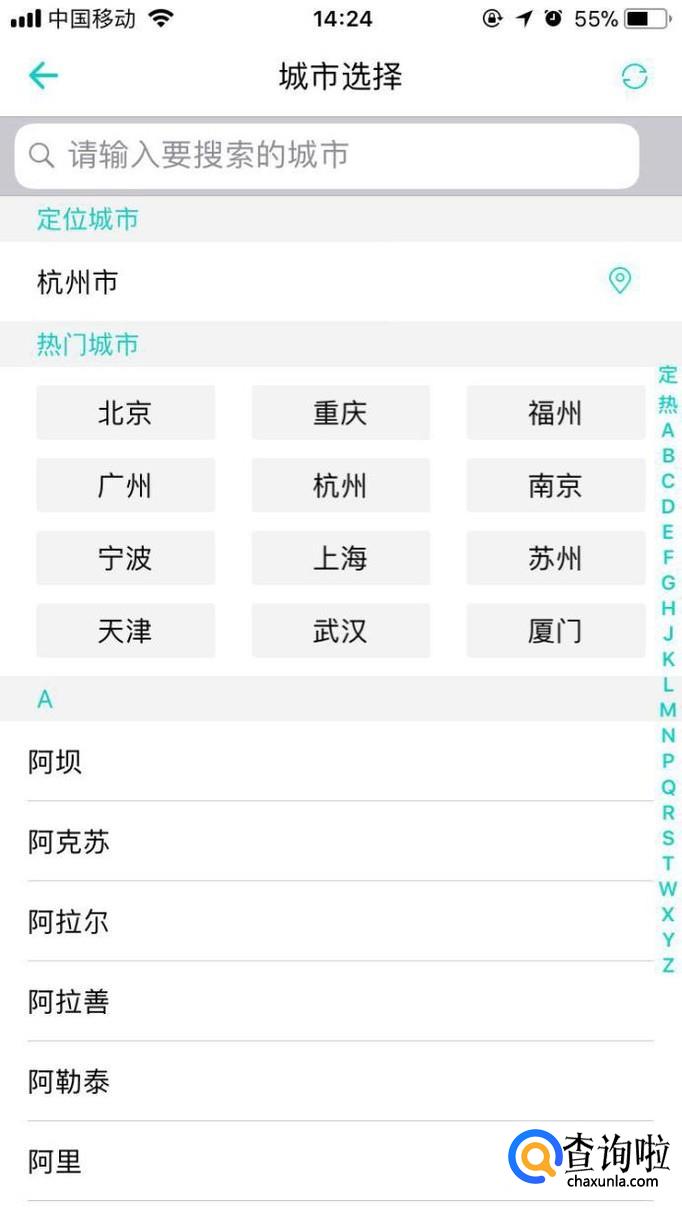The width and height of the screenshot is (682, 1212).
Task: Select the 福州 chip
Action: 555,413
